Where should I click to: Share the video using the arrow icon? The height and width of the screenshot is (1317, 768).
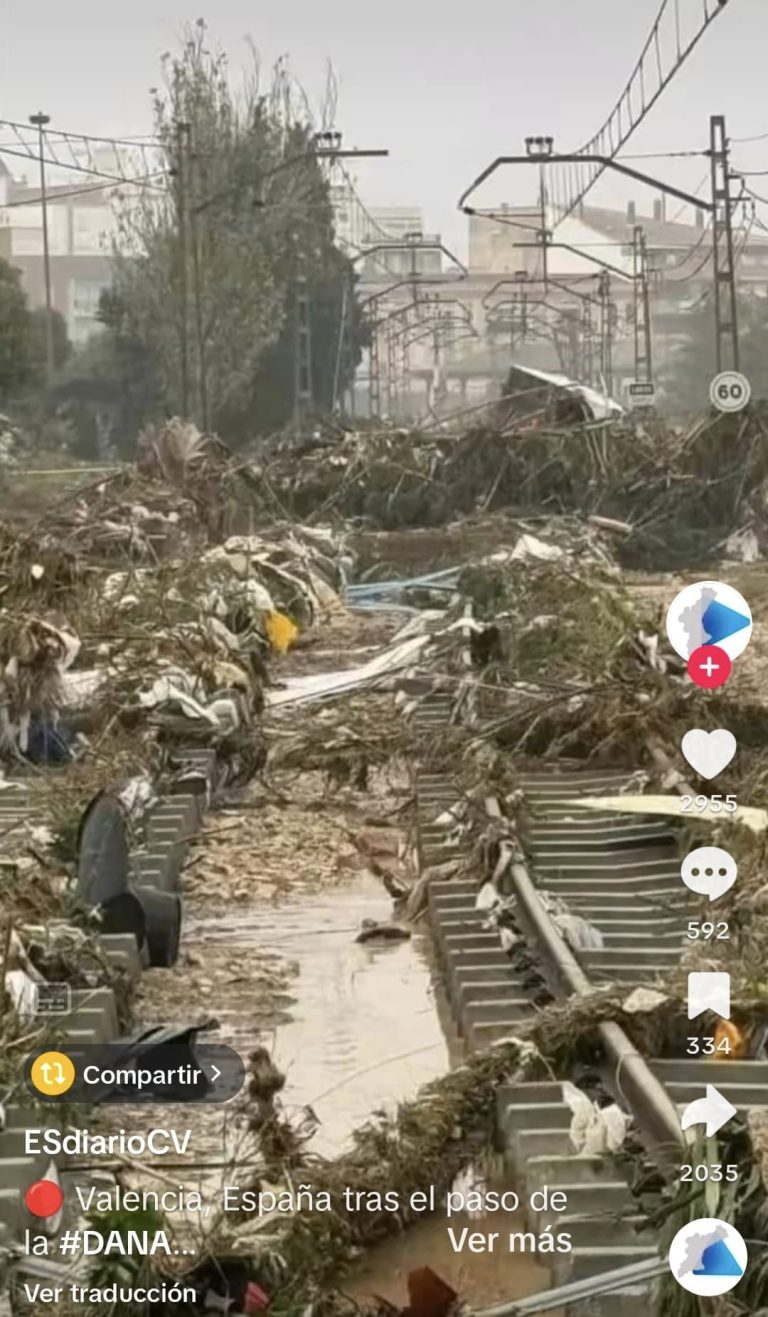(x=708, y=1112)
